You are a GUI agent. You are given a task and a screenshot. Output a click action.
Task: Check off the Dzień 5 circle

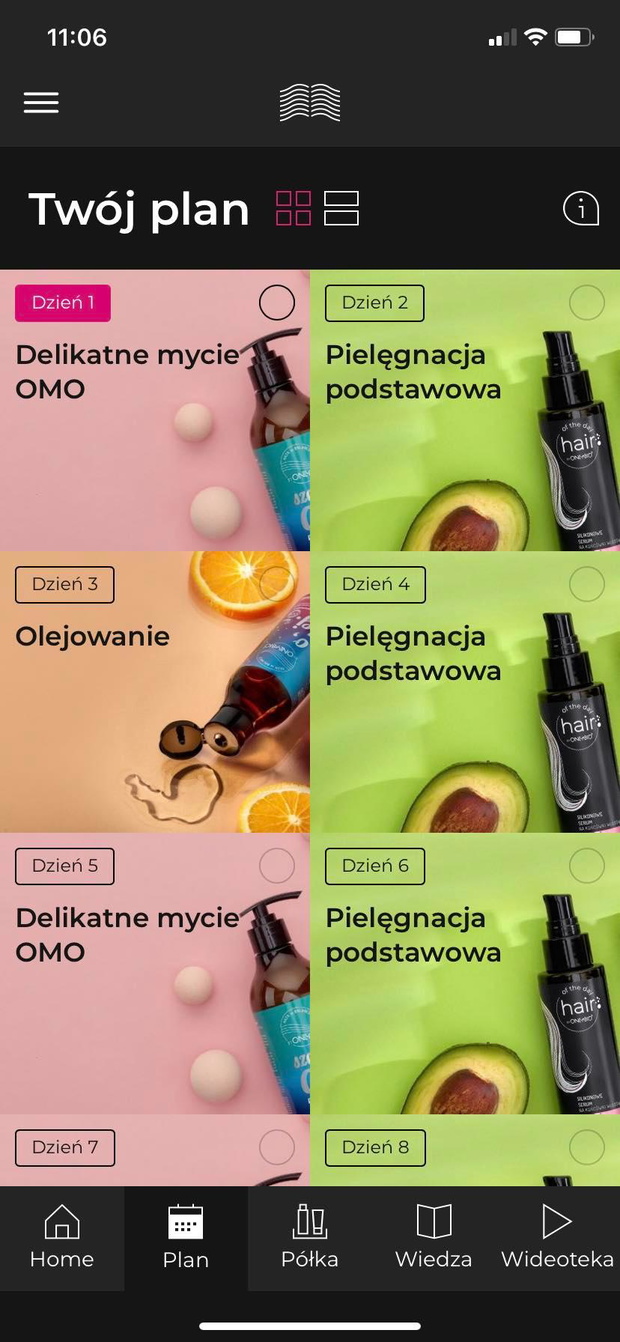[277, 866]
